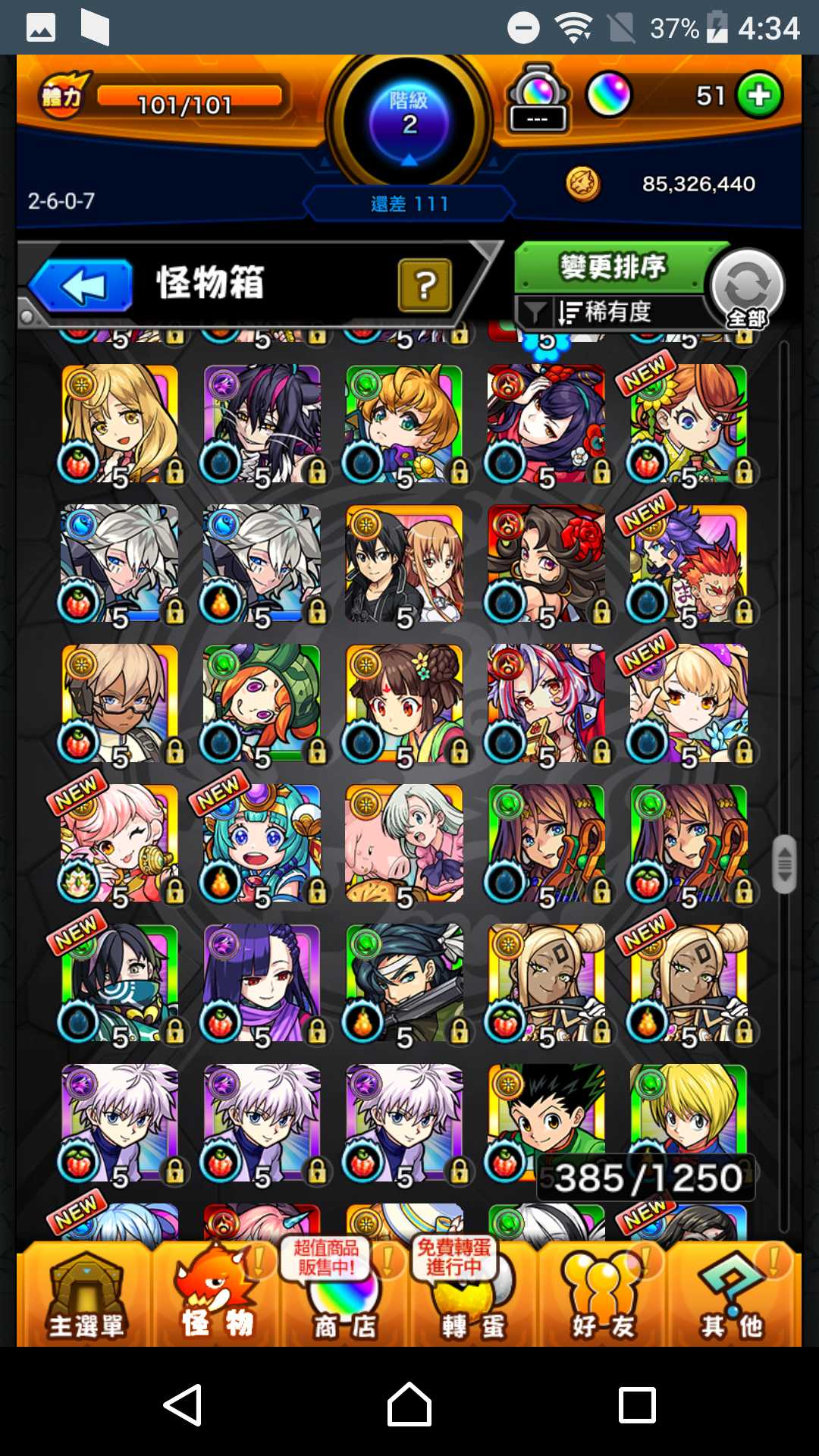This screenshot has height=1456, width=819.
Task: Select the glasses-wearing tan character monster
Action: [119, 703]
